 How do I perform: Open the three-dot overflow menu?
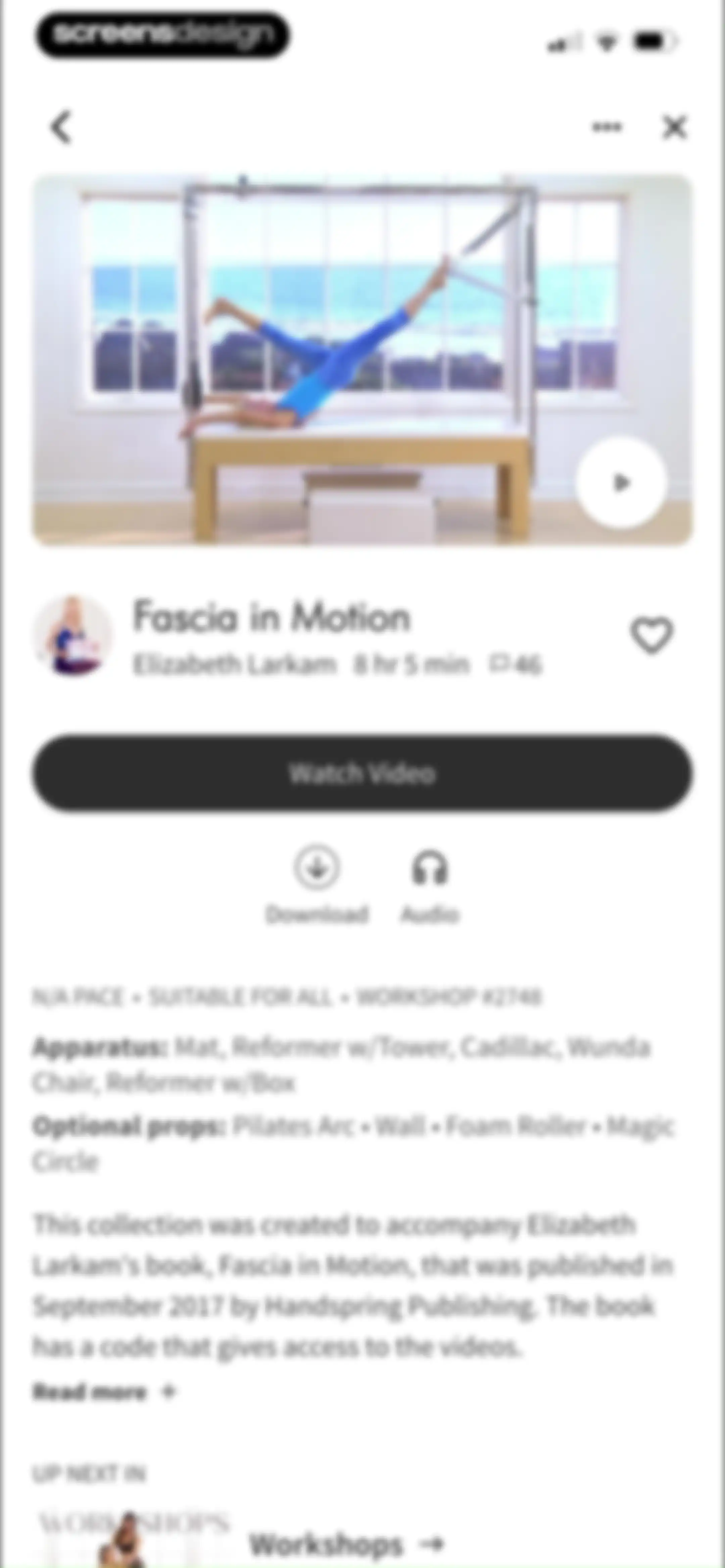(x=607, y=127)
